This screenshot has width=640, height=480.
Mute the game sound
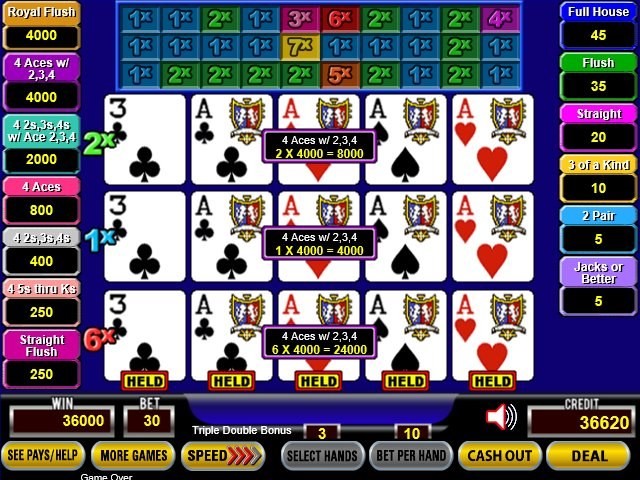[500, 417]
